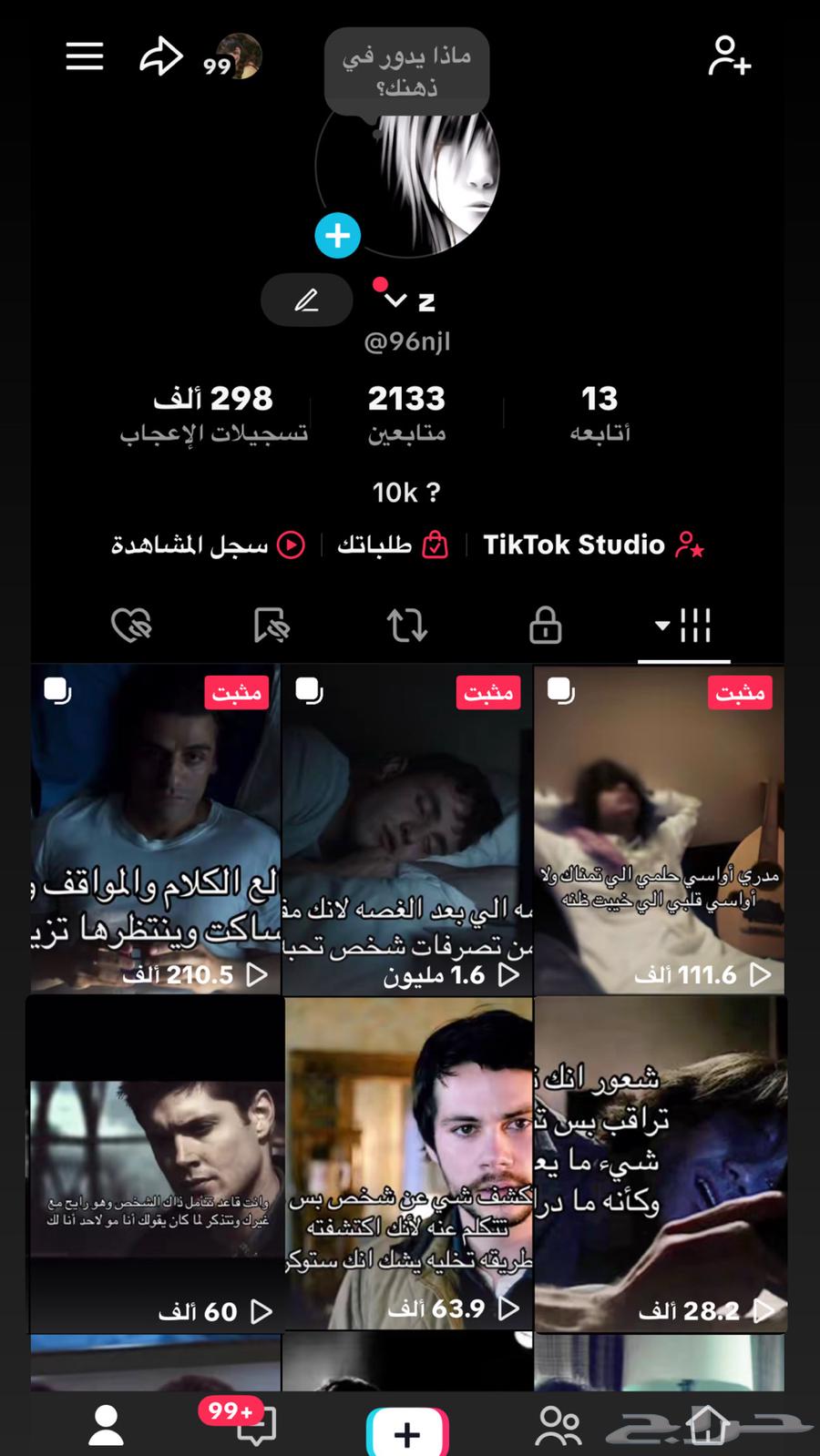Open the hamburger menu top left
The image size is (820, 1456).
[85, 56]
